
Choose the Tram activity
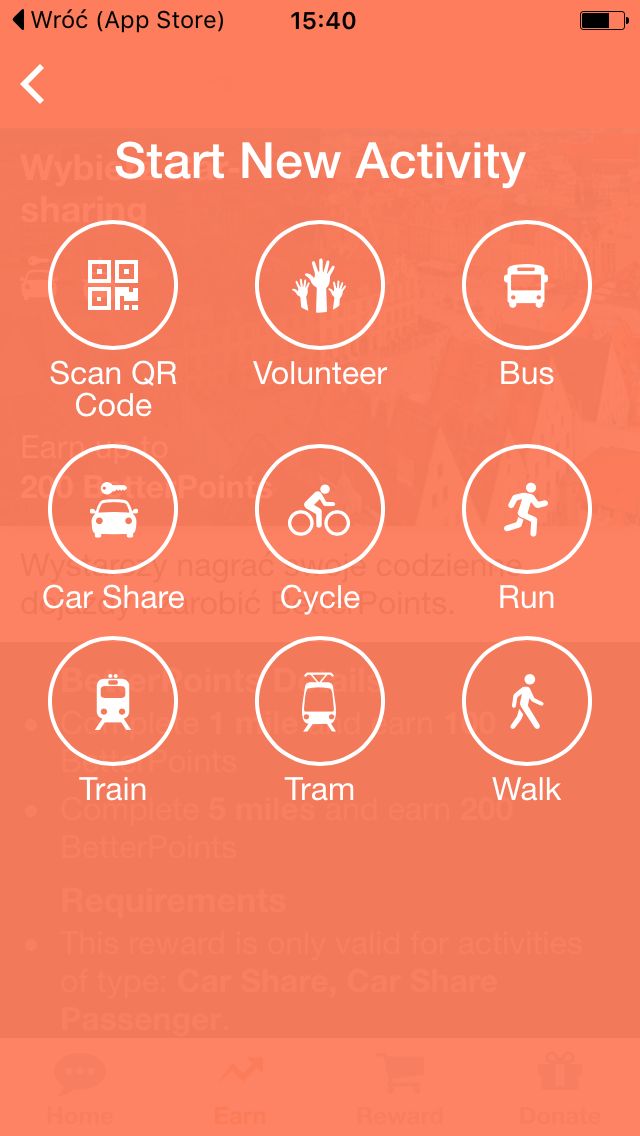pos(320,701)
